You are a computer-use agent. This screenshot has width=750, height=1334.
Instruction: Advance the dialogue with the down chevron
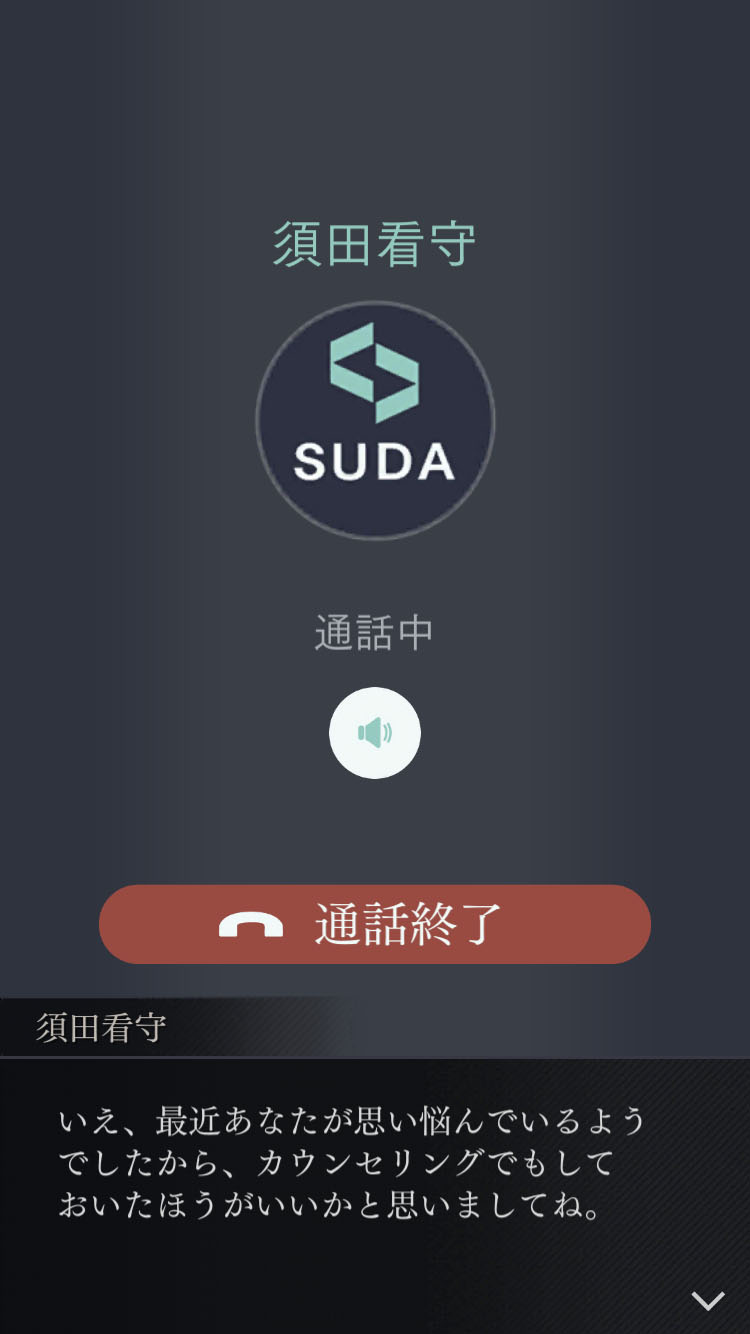point(708,1300)
